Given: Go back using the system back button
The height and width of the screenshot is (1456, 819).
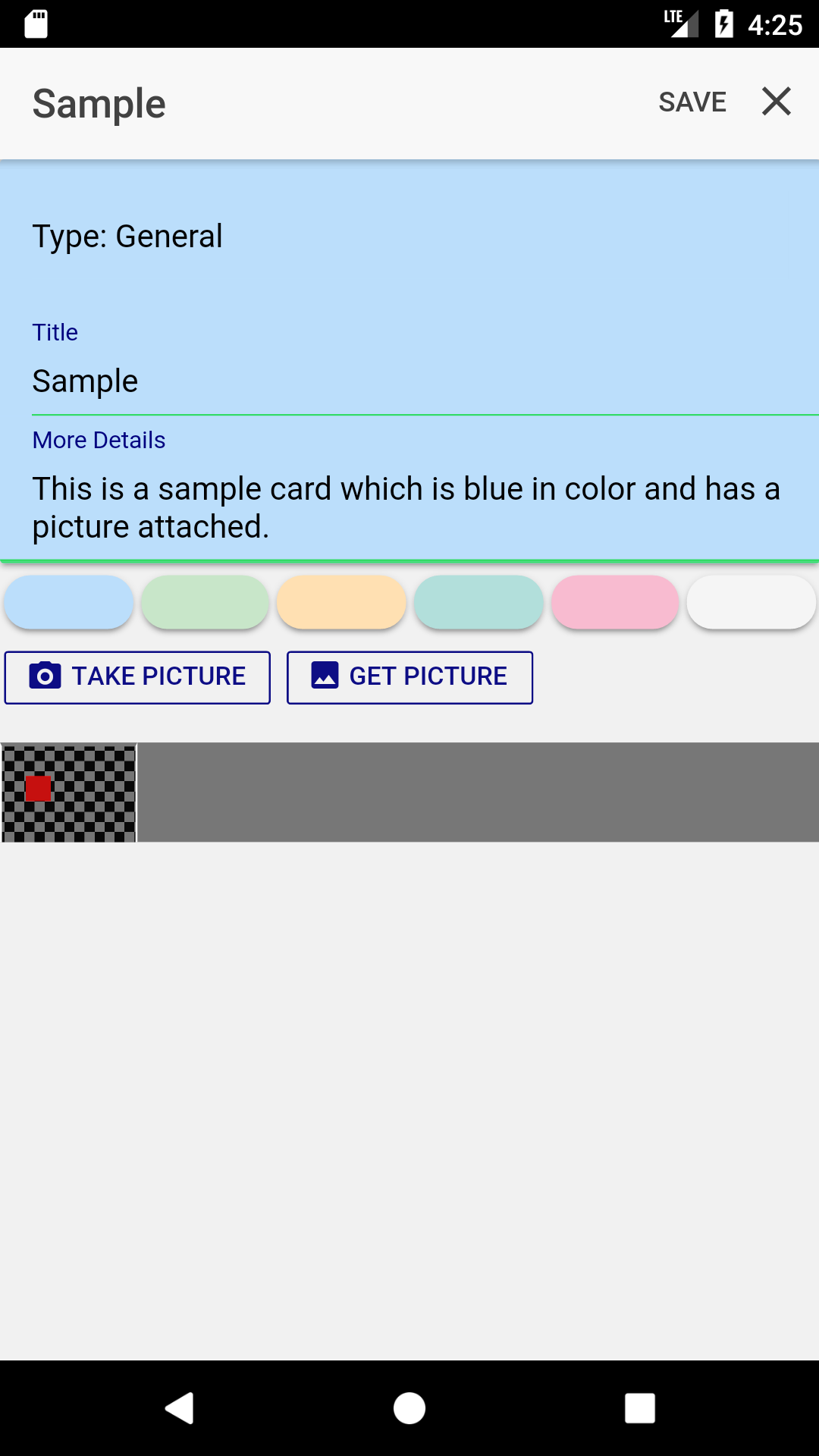Looking at the screenshot, I should coord(180,1408).
